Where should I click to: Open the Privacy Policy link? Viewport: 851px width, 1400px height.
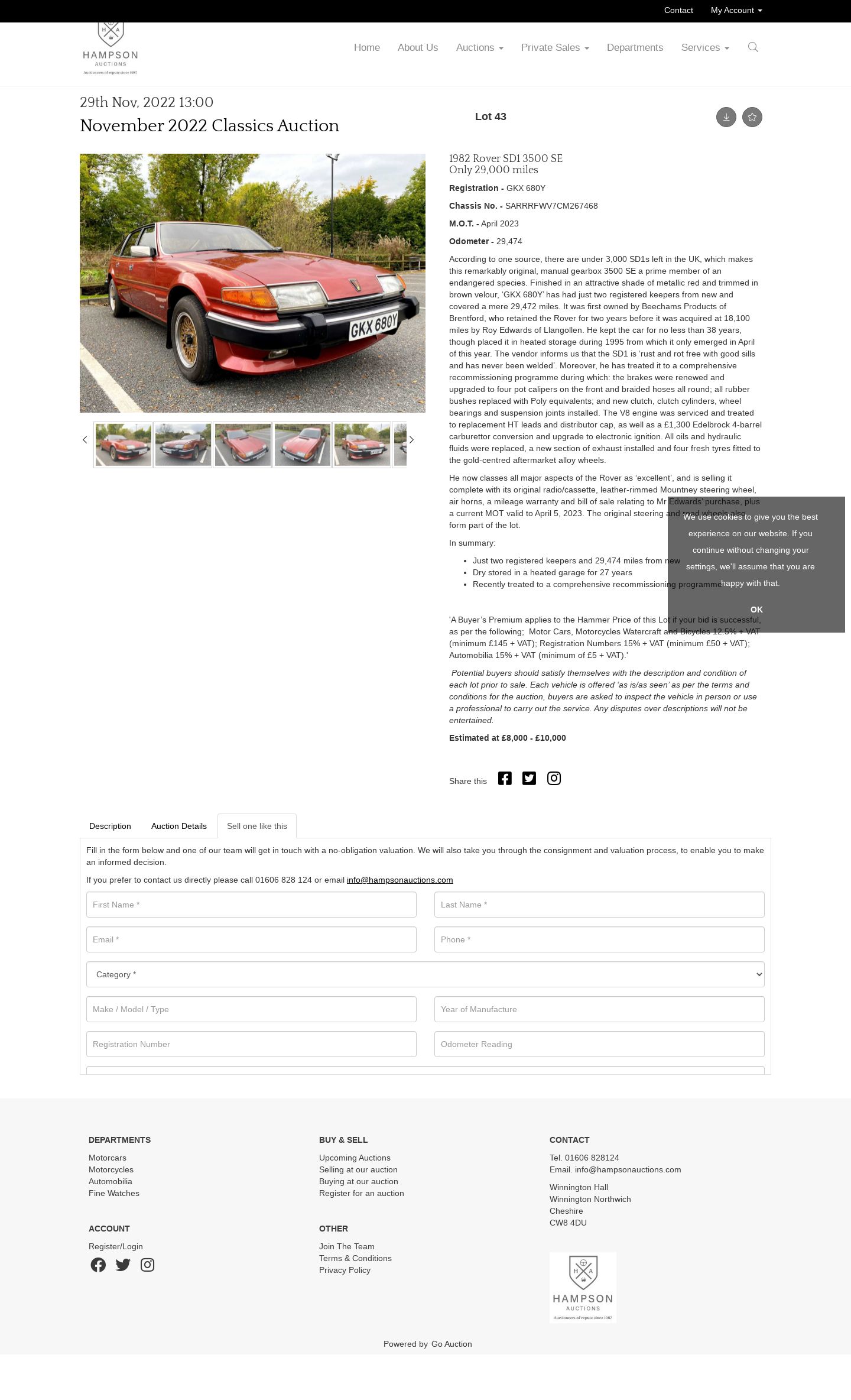(345, 1270)
